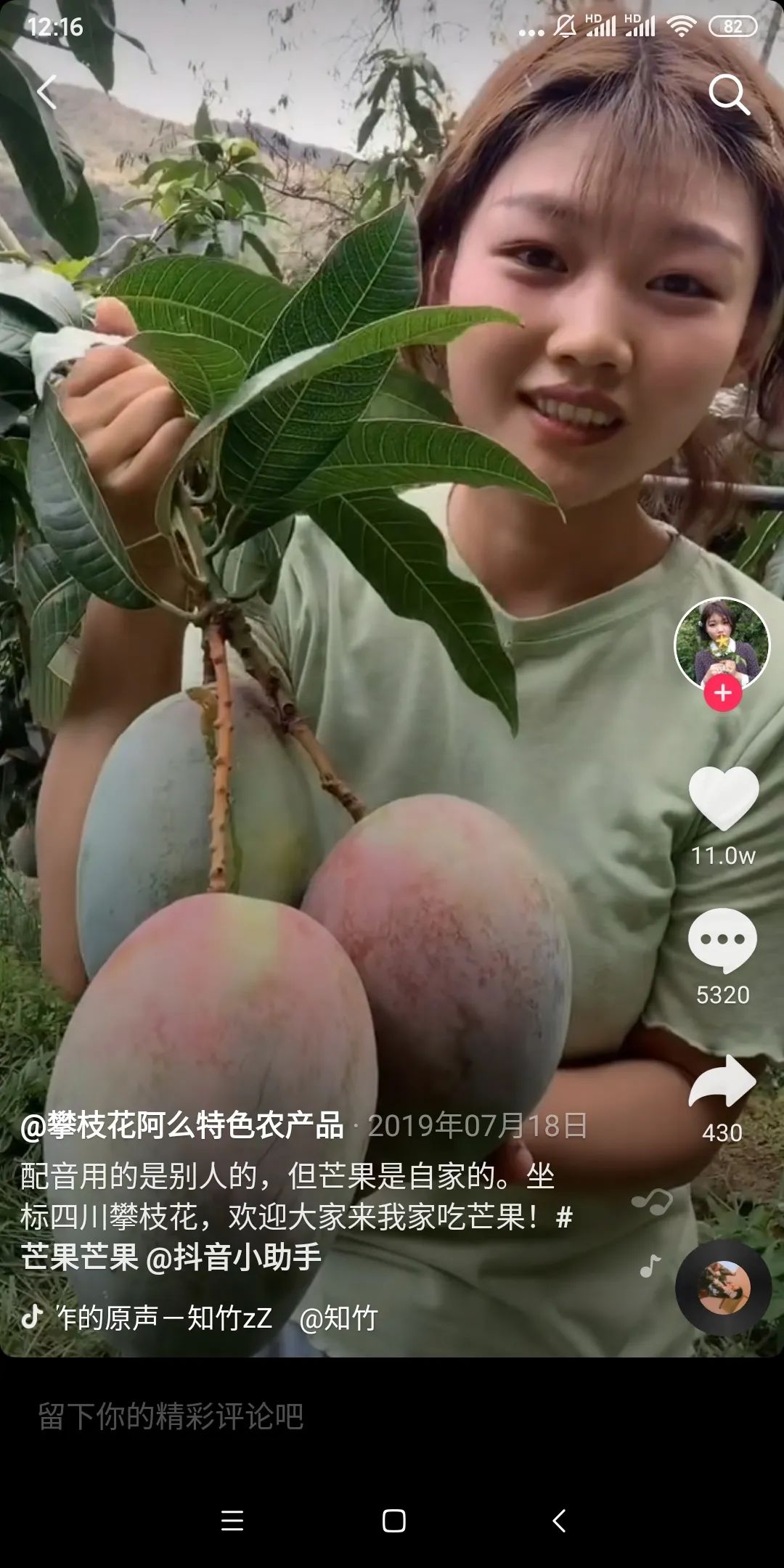This screenshot has height=1568, width=784.
Task: Like this mango video
Action: point(723,799)
